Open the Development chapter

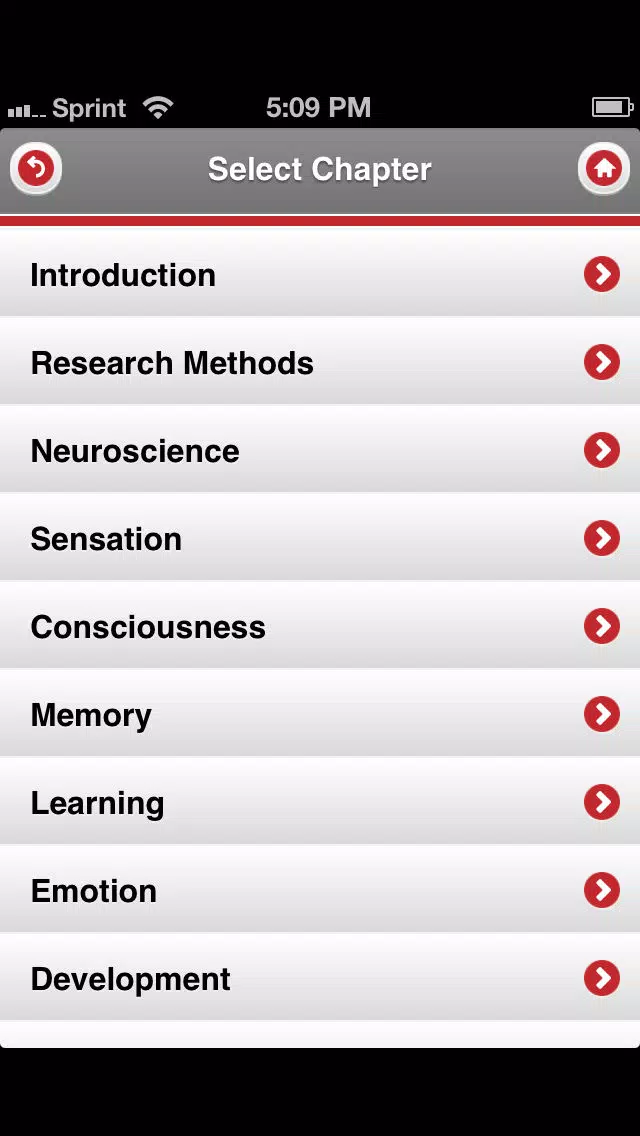tap(320, 978)
